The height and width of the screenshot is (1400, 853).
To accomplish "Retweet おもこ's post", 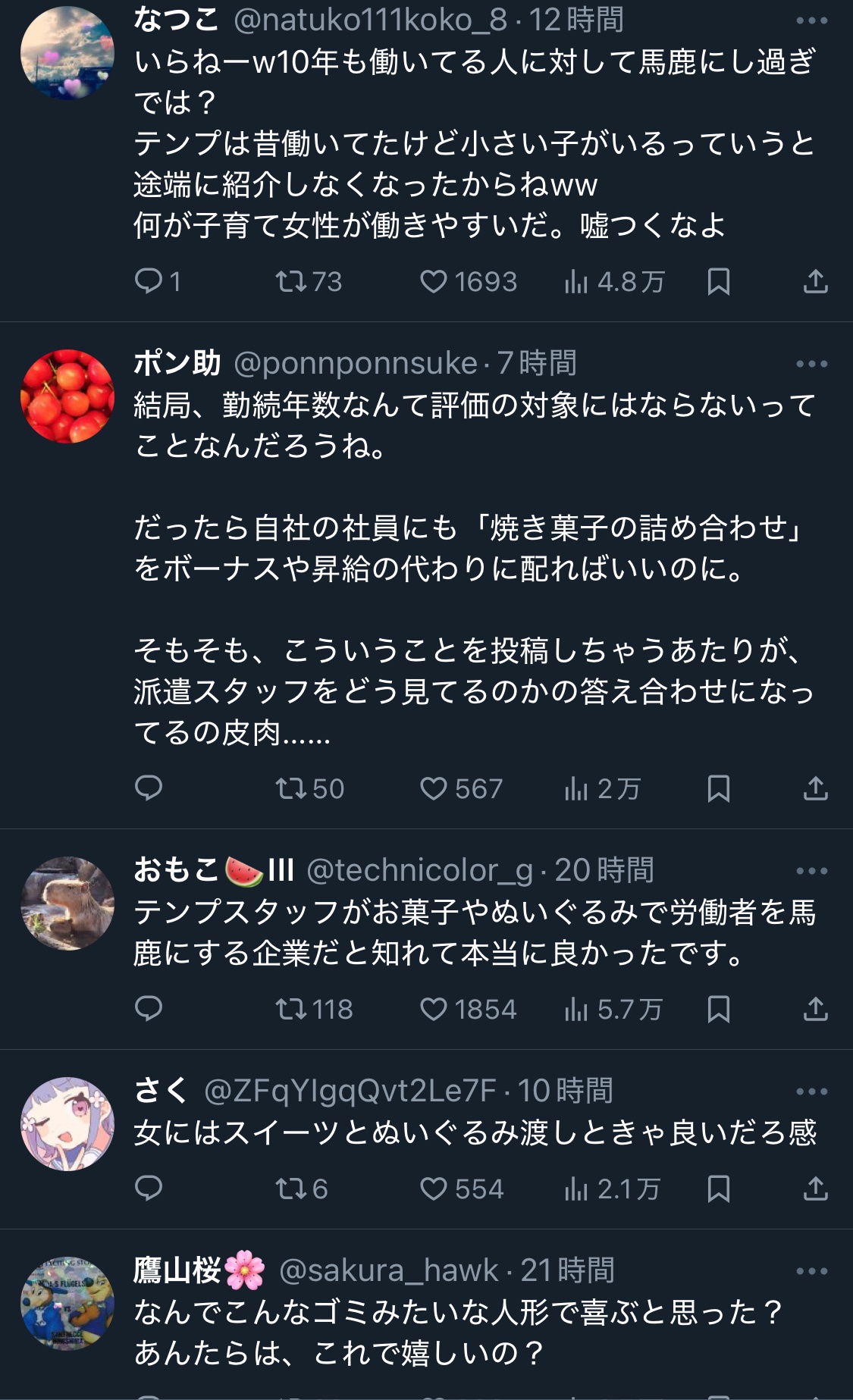I will 290,1009.
